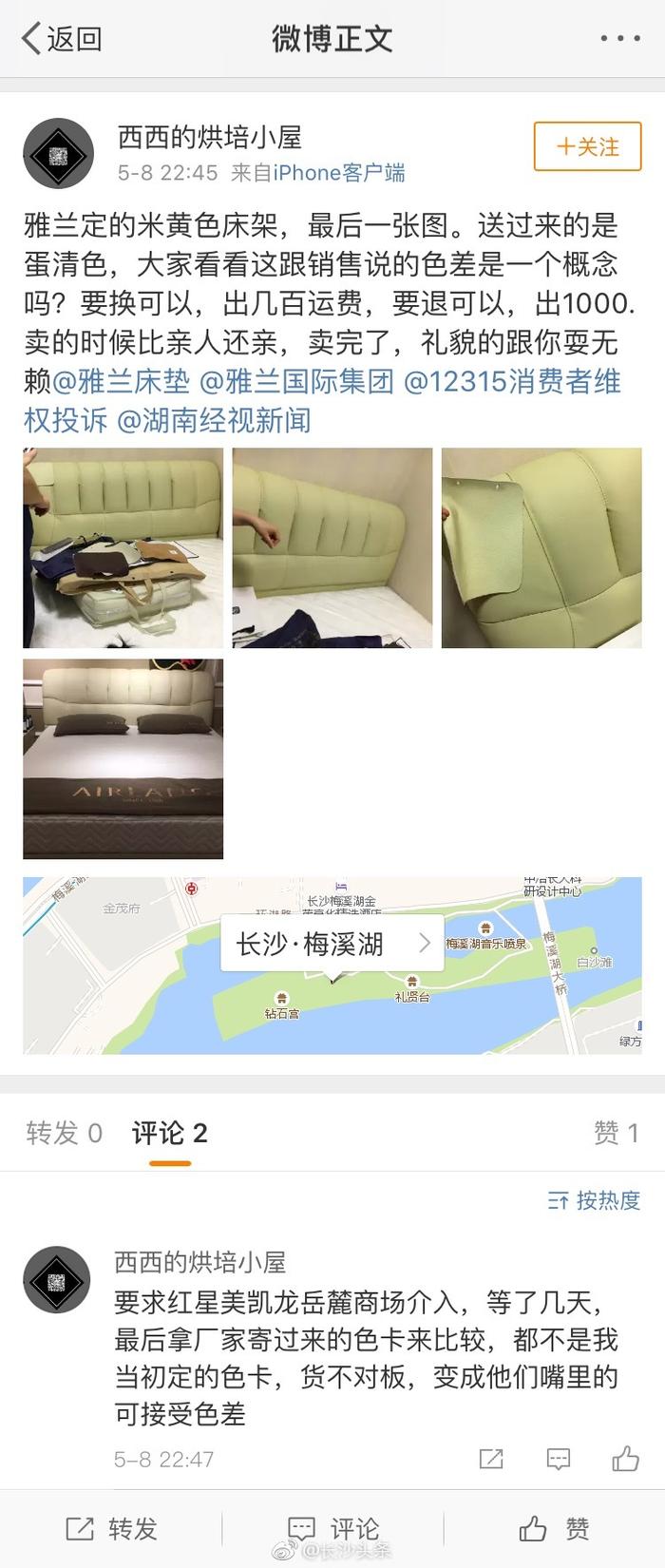View third photo with color swatch card
The image size is (665, 1568).
point(541,548)
